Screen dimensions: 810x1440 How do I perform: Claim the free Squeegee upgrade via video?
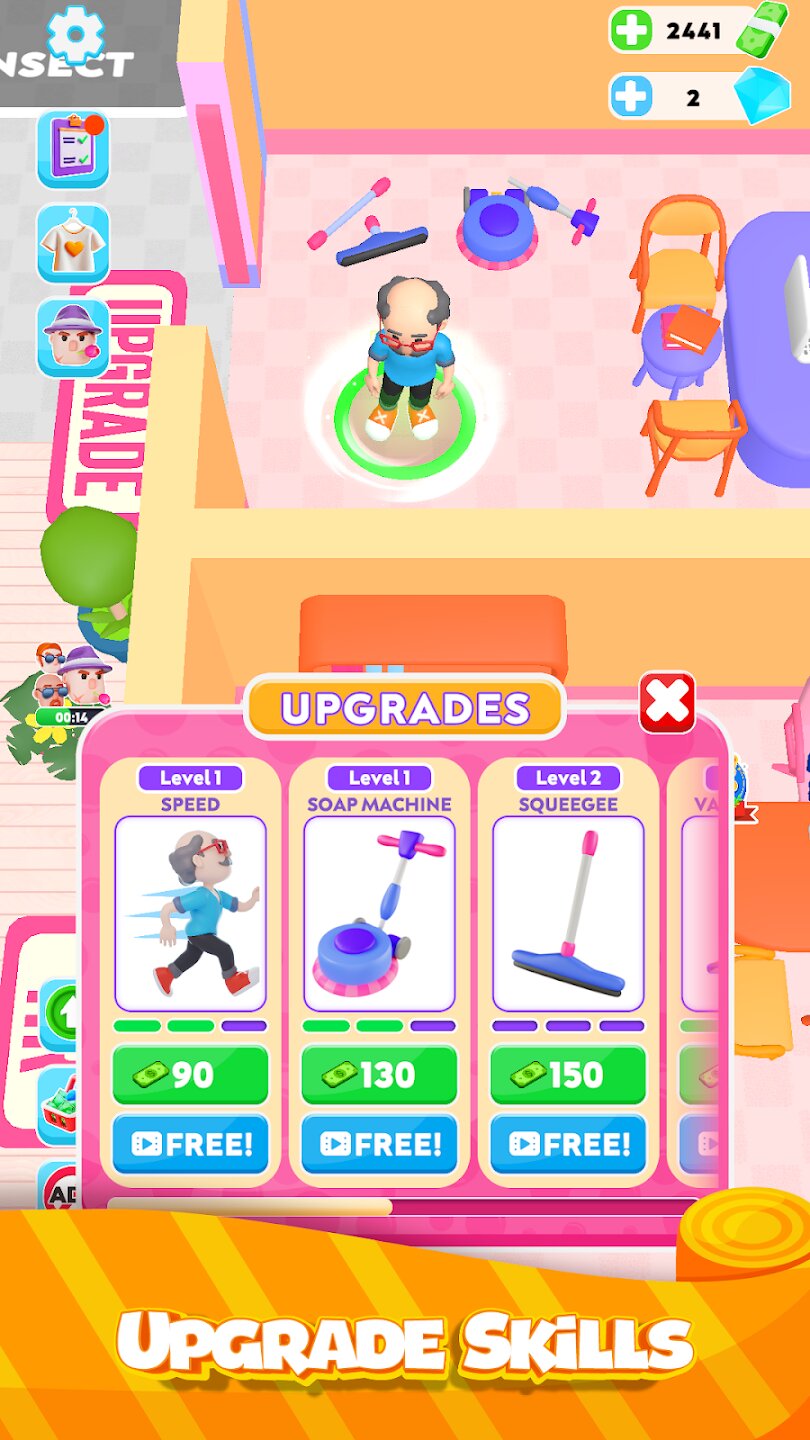click(568, 1143)
